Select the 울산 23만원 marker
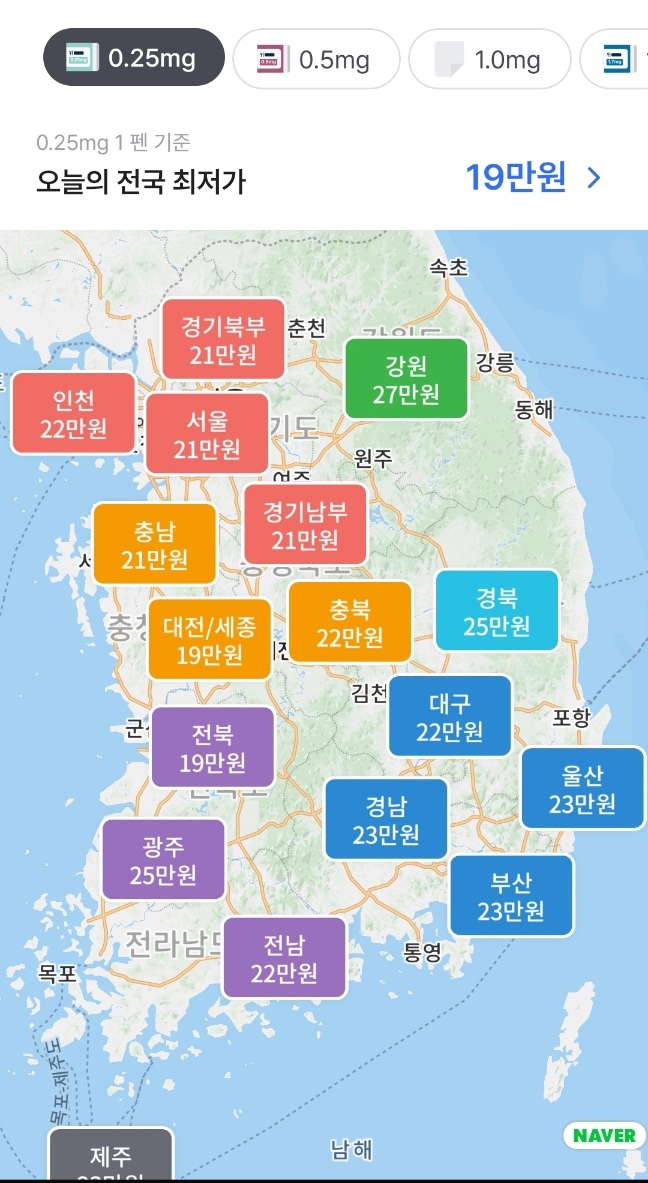The image size is (648, 1183). click(x=582, y=788)
